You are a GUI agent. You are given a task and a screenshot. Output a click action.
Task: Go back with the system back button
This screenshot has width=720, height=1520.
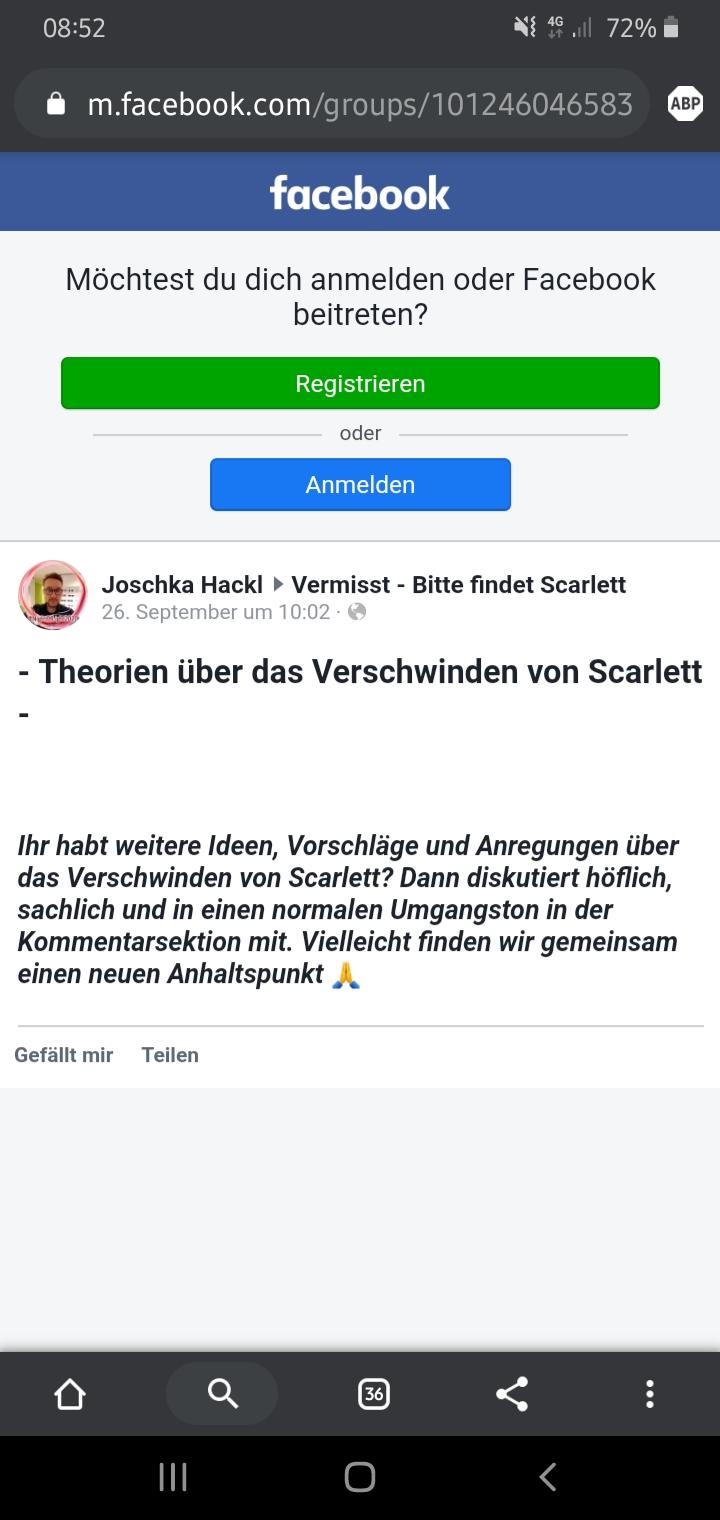tap(547, 1477)
